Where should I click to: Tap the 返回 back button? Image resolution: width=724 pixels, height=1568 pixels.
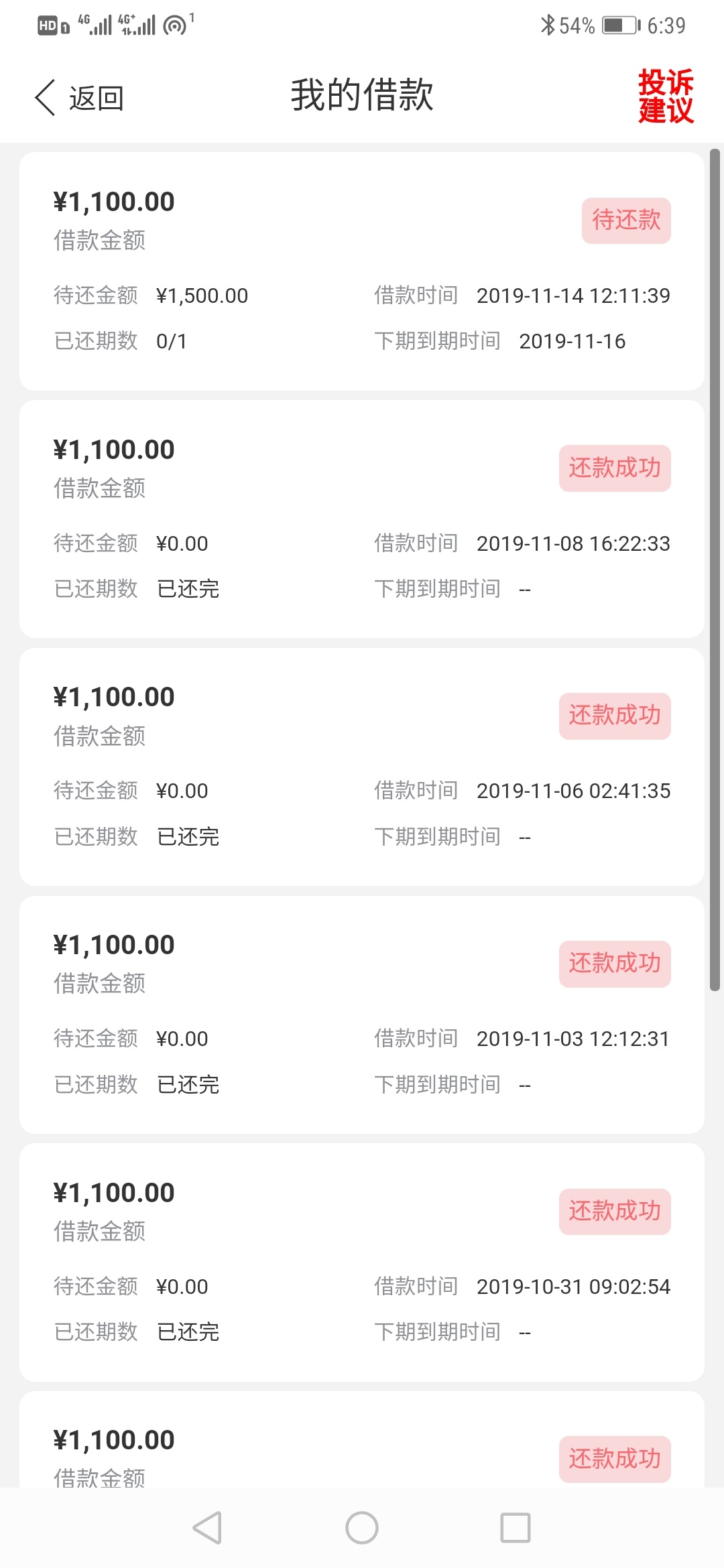79,98
